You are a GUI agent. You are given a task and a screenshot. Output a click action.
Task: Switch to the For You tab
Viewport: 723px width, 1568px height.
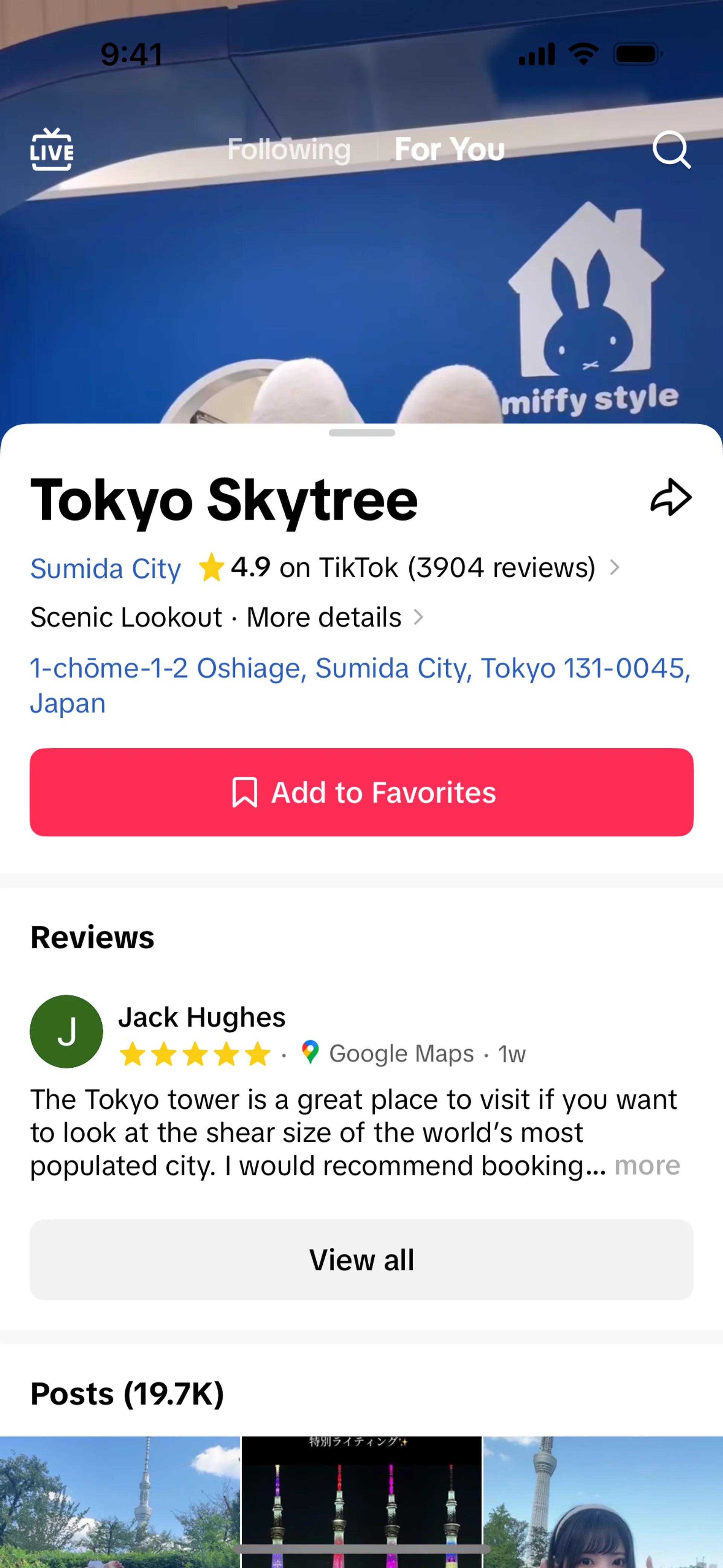click(x=449, y=149)
